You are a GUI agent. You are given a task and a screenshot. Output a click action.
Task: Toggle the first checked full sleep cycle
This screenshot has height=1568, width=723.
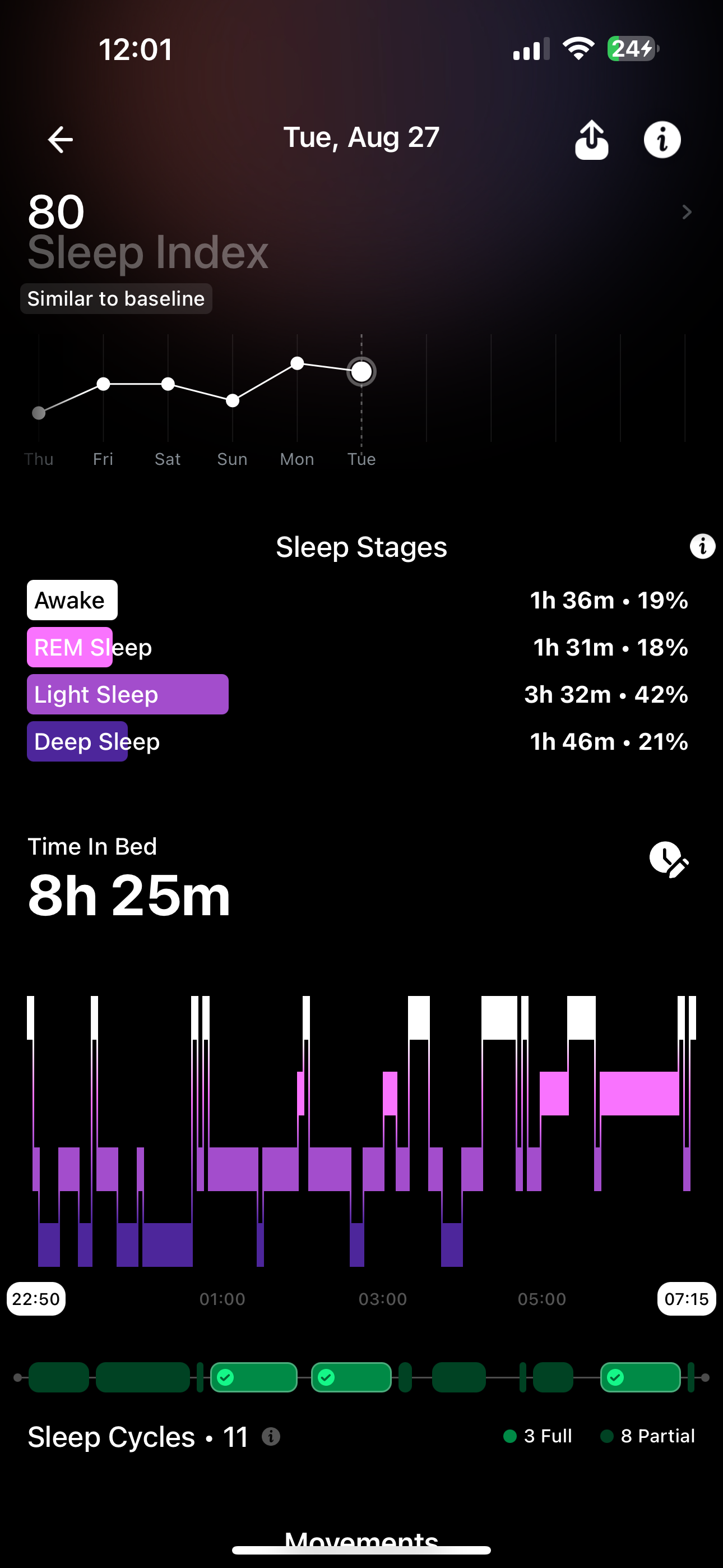click(256, 1377)
